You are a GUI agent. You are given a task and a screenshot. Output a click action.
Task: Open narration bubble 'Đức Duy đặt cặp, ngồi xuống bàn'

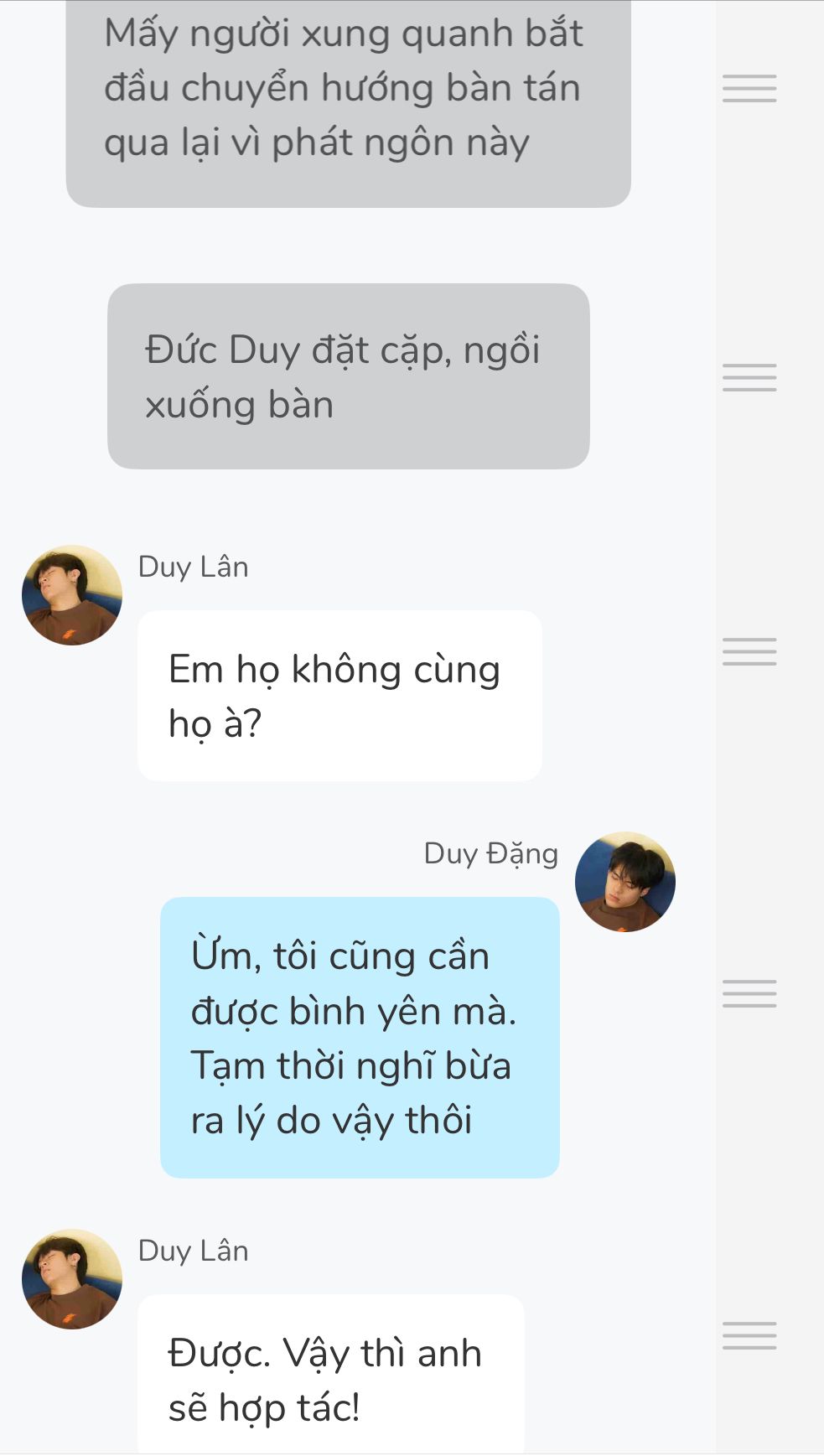point(348,376)
